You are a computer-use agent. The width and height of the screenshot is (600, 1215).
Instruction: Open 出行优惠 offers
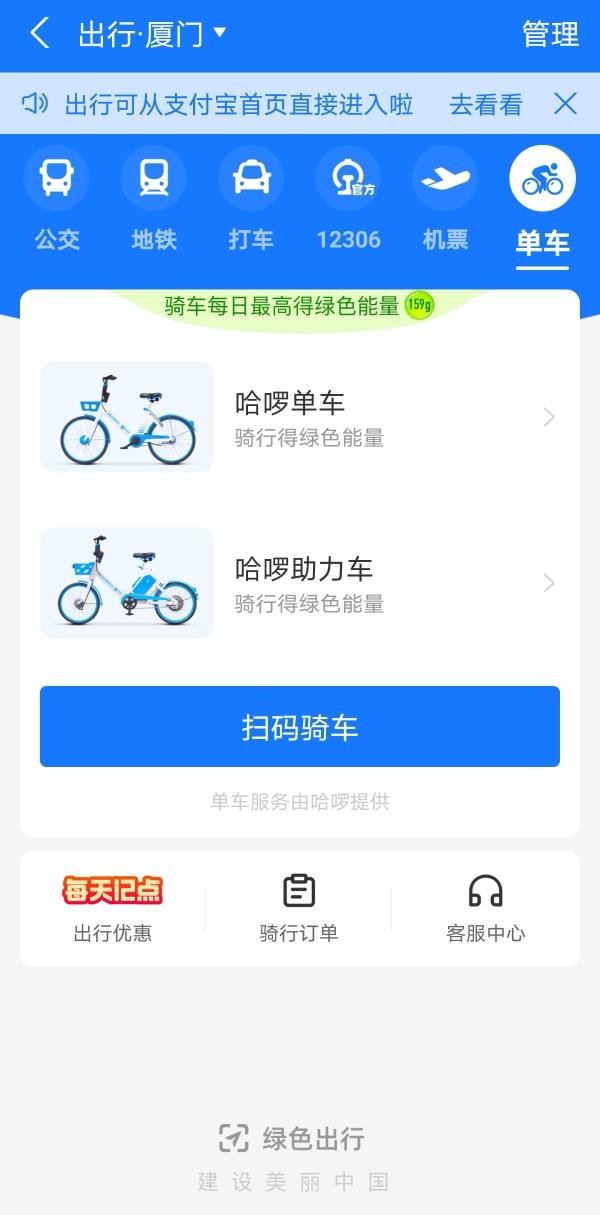click(113, 908)
